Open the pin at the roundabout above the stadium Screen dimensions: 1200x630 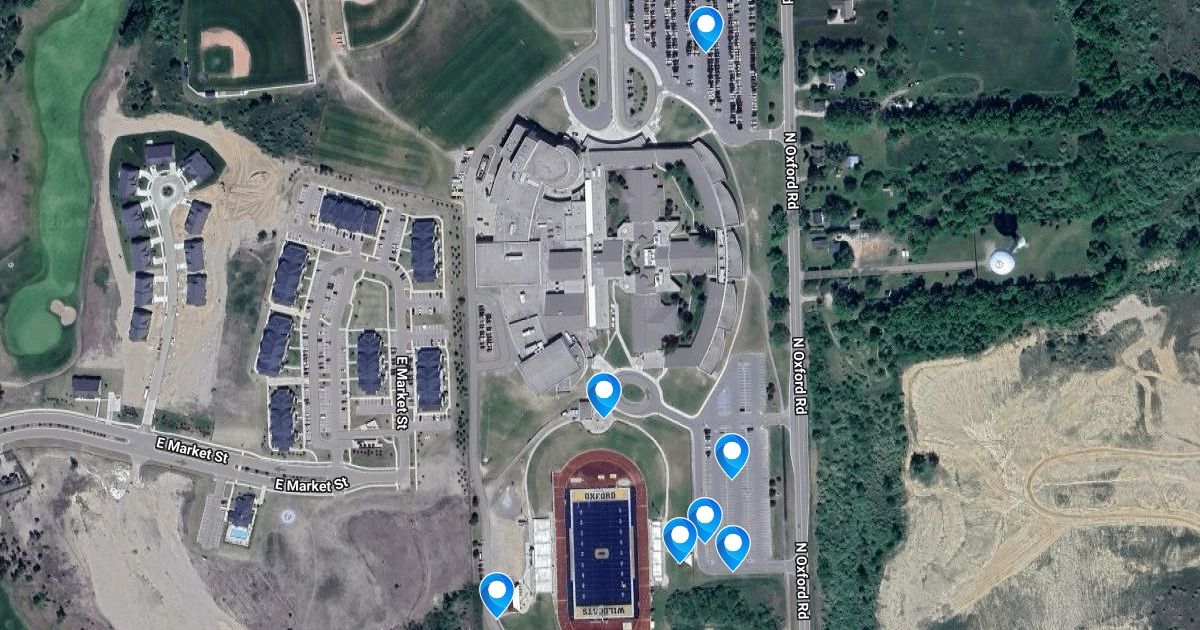[603, 392]
